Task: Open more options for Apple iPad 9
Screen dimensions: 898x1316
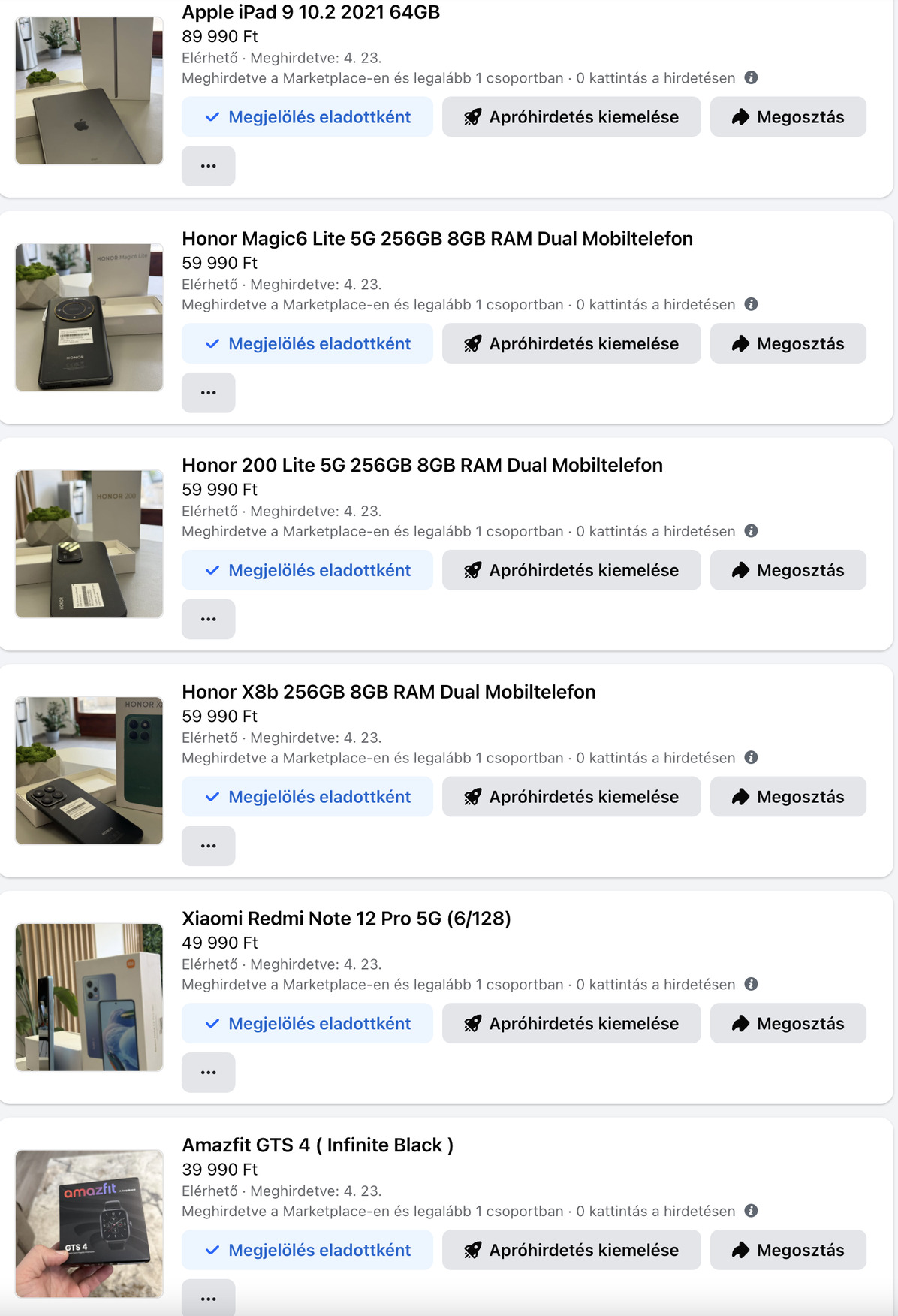Action: (x=209, y=166)
